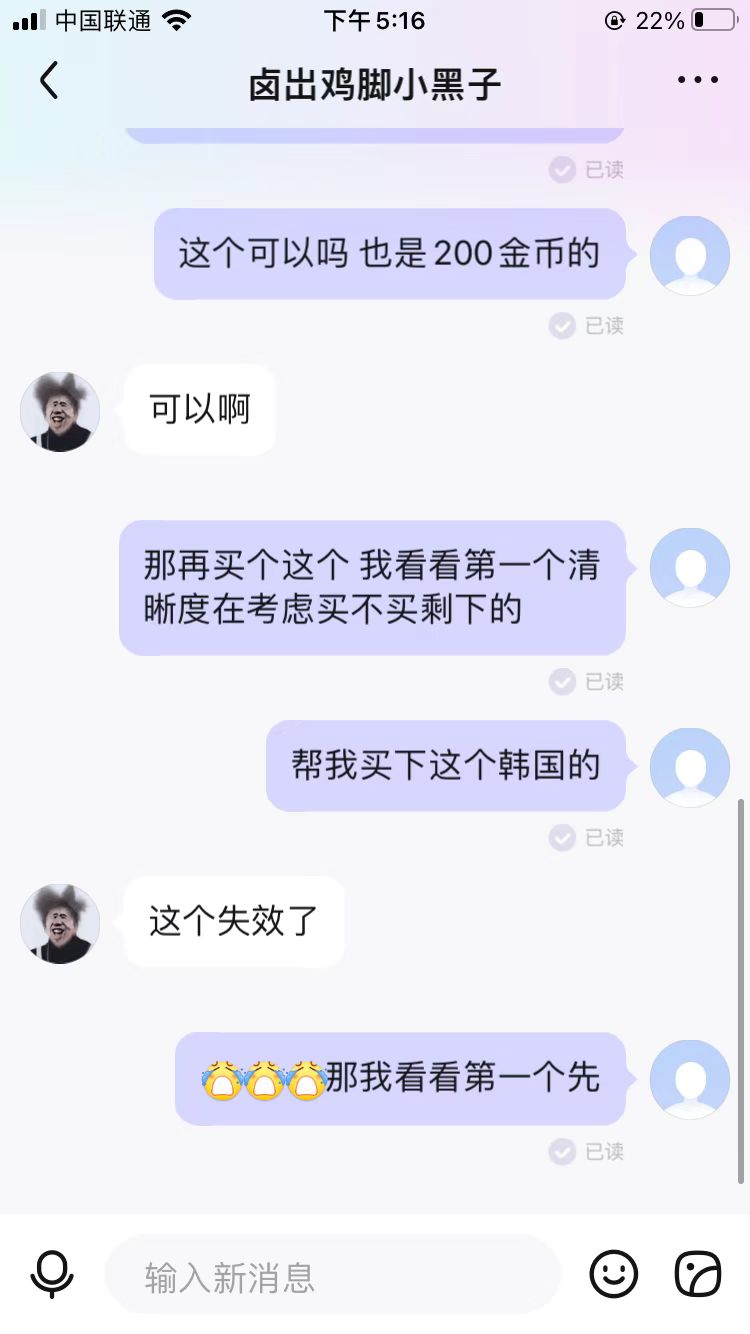
Task: Tap my avatar beside 帮我买下这个韩国的
Action: coord(689,767)
